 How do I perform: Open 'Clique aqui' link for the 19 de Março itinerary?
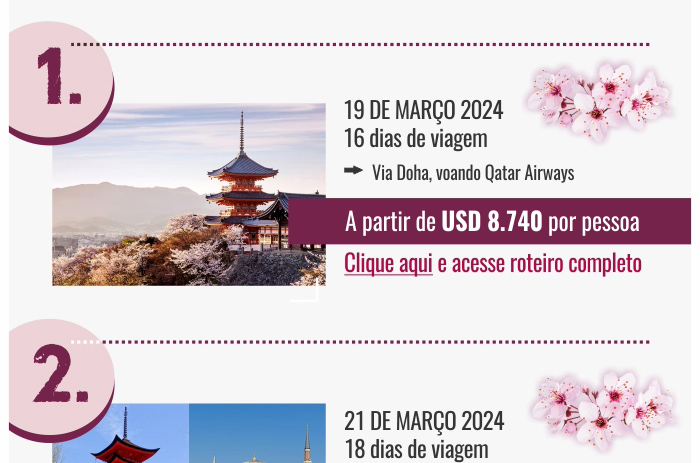(388, 264)
